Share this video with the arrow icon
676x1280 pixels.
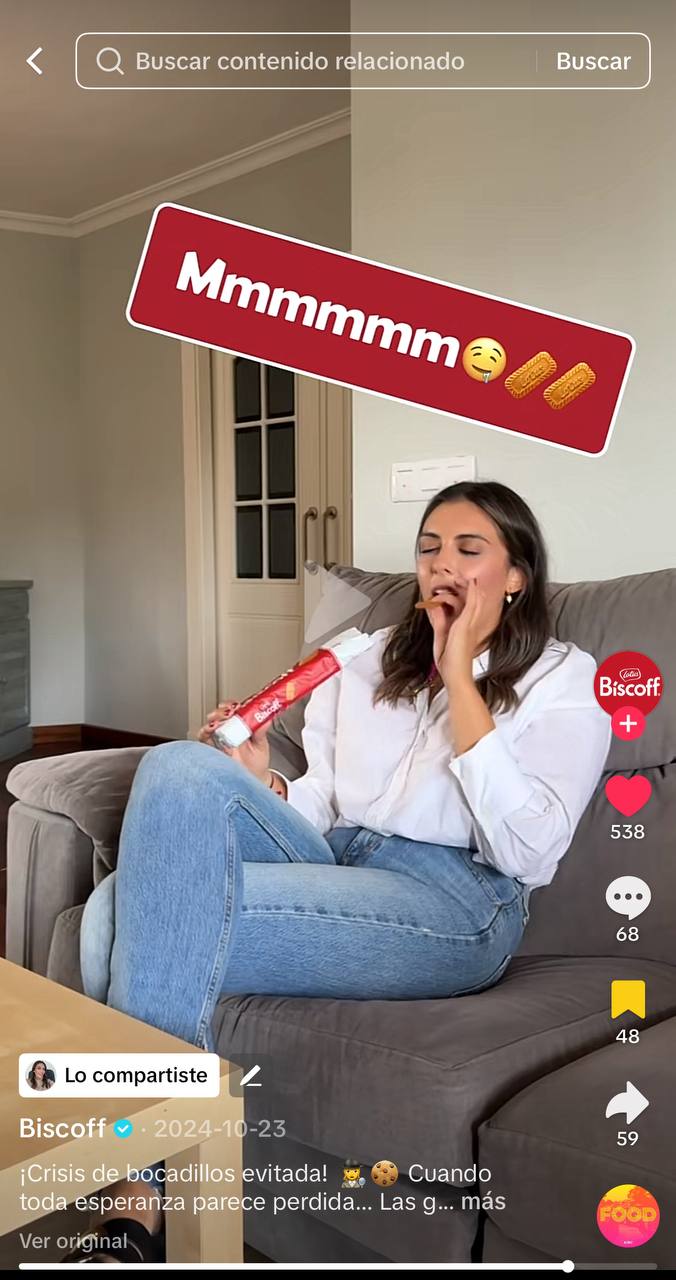[x=628, y=1103]
